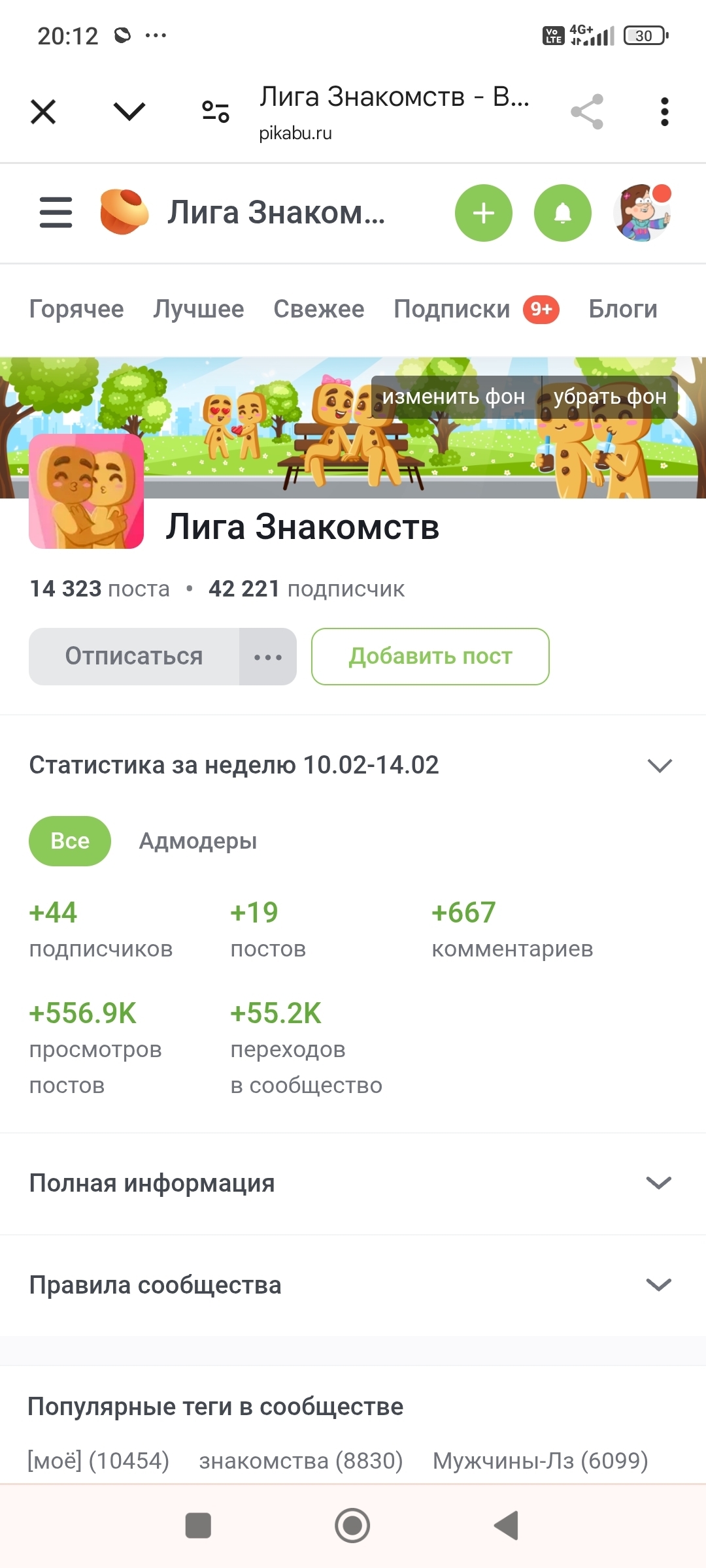Tap изменить фон on the banner

(x=454, y=397)
